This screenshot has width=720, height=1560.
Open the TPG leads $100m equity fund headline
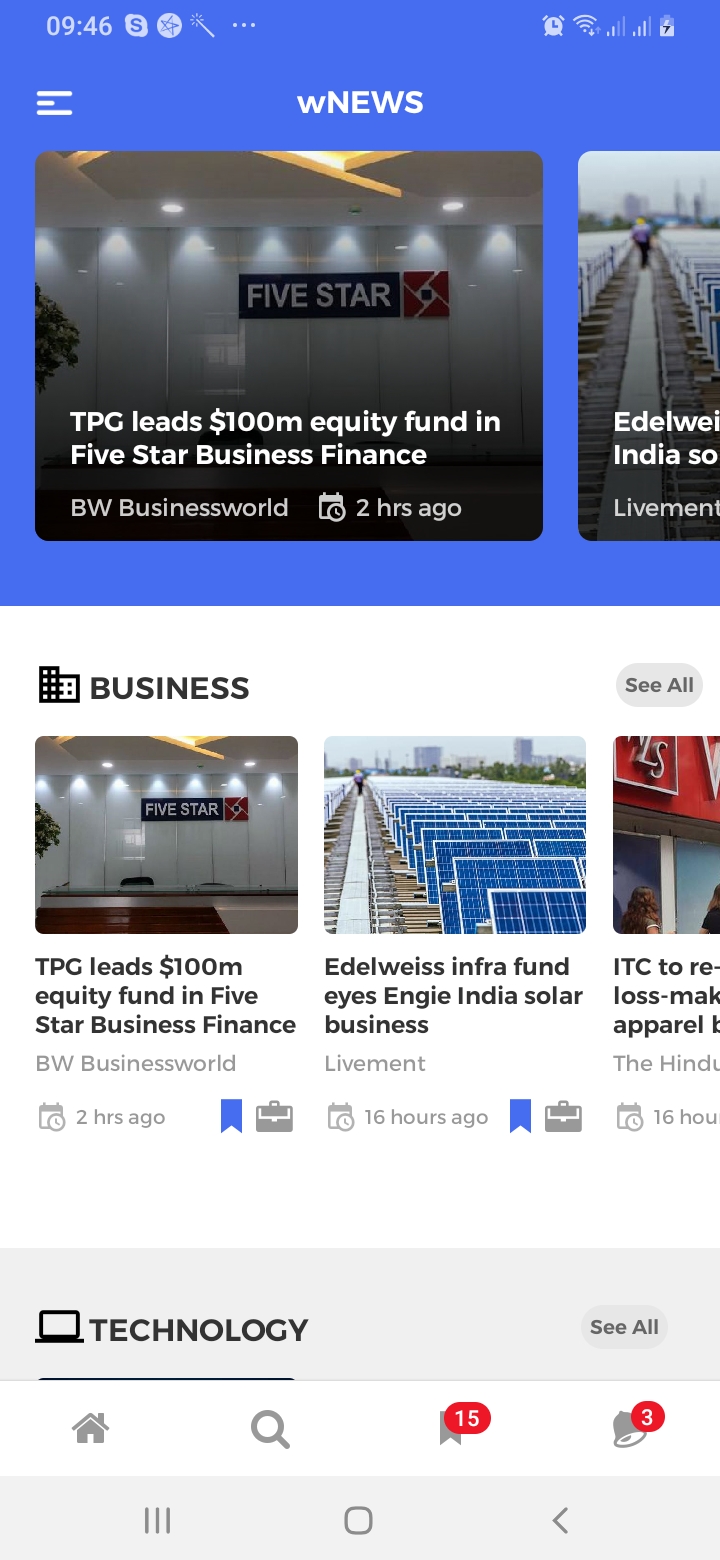(166, 995)
